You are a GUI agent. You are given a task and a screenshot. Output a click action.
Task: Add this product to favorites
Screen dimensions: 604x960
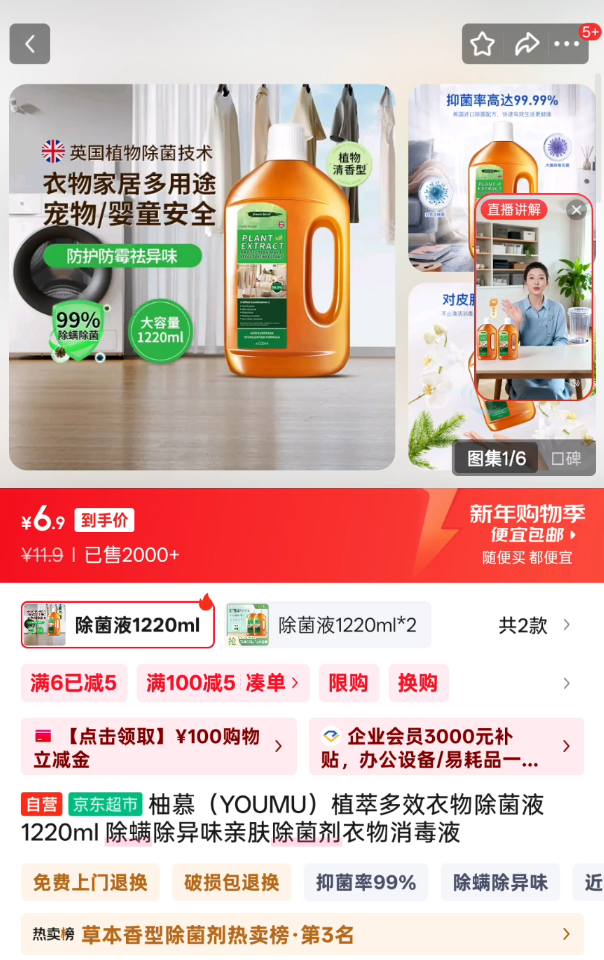tap(483, 44)
